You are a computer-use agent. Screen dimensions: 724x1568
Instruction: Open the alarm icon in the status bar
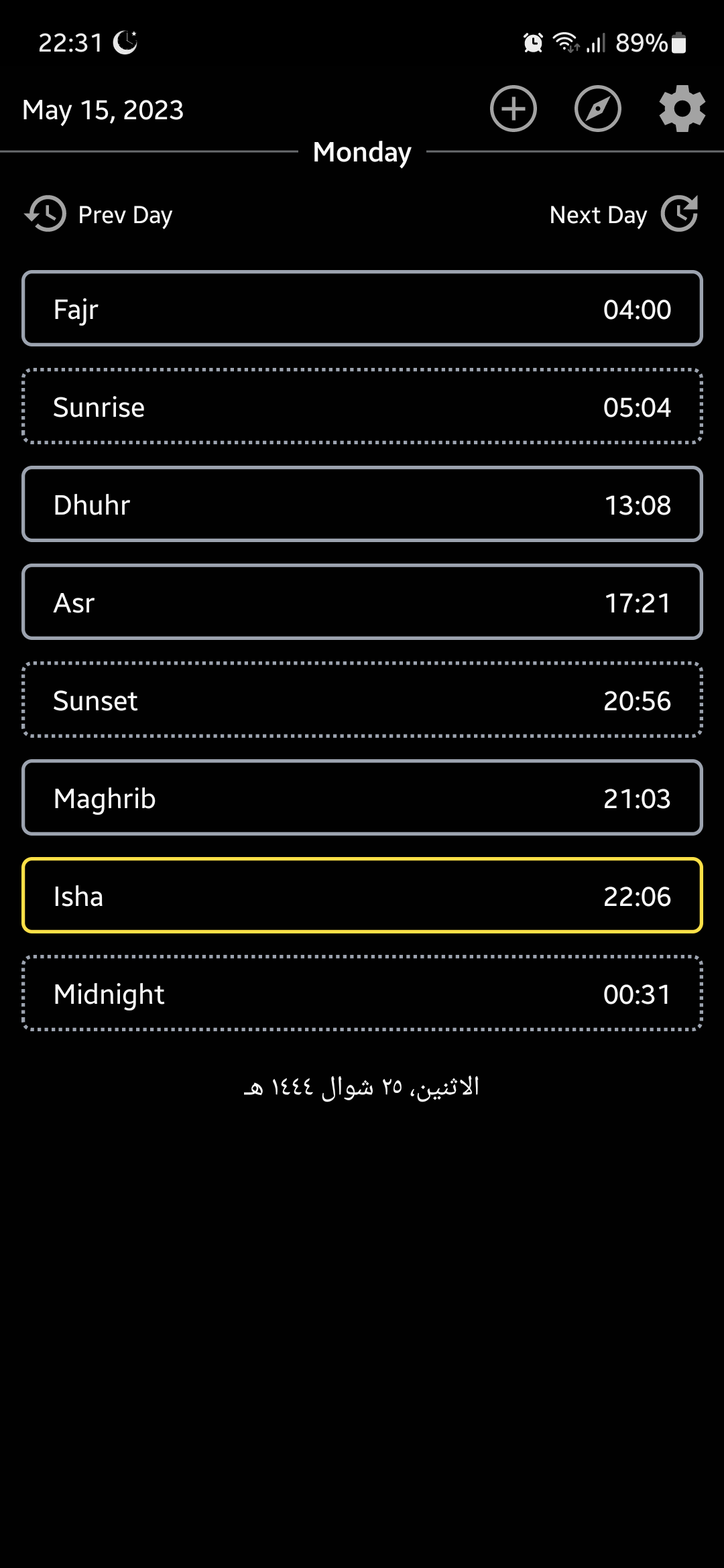point(532,42)
